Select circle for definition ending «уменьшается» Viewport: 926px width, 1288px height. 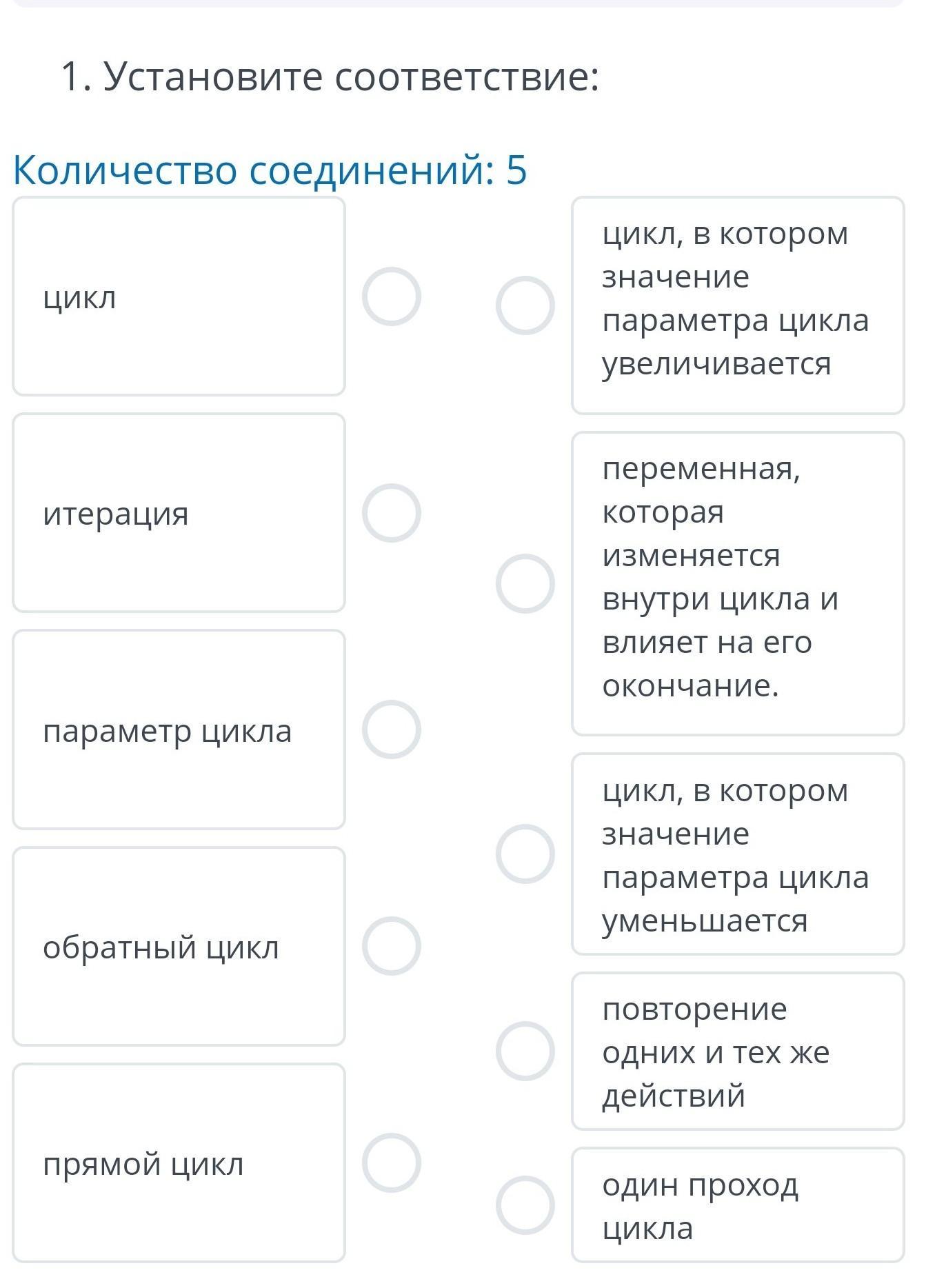coord(525,854)
